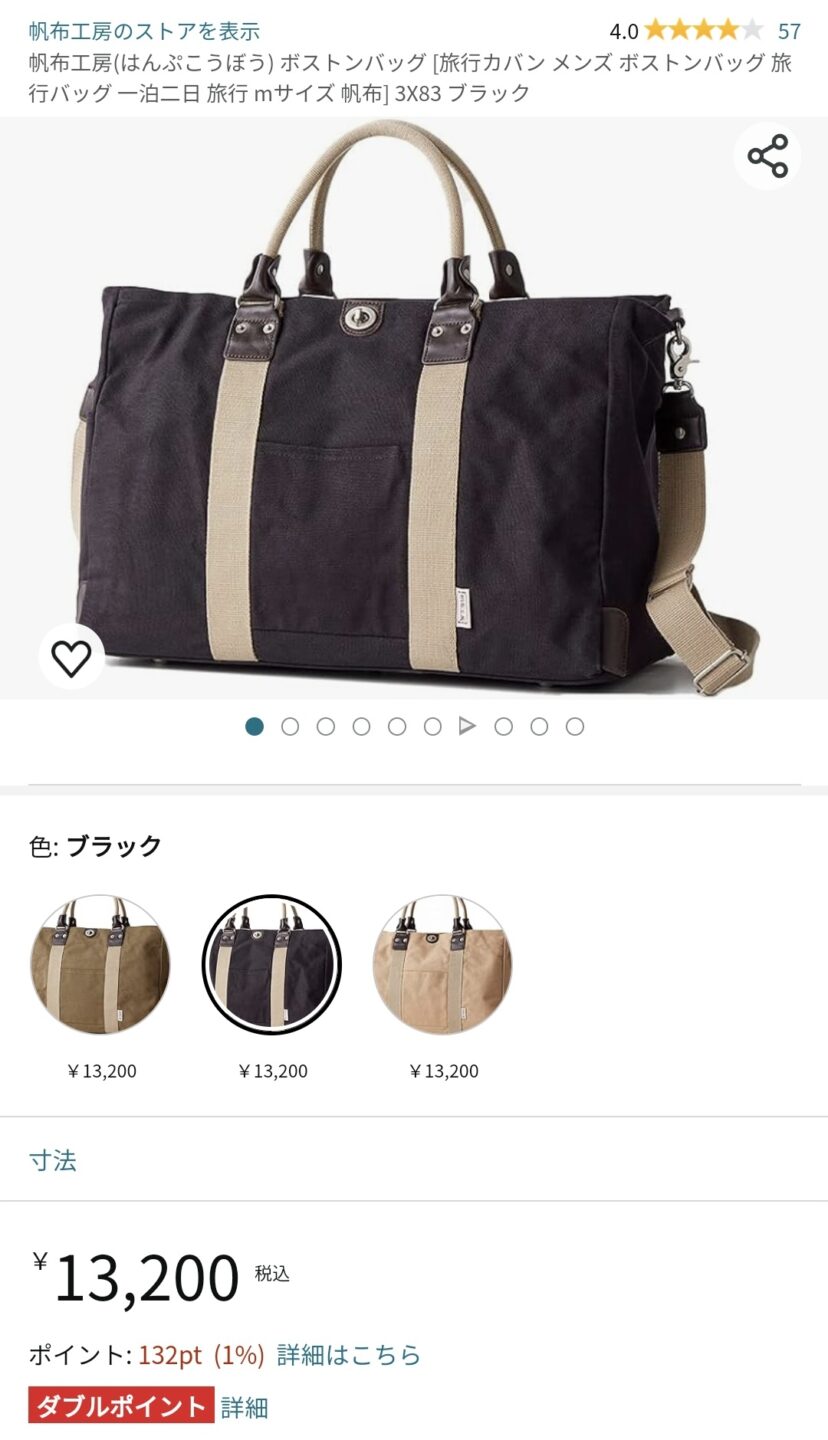This screenshot has height=1440, width=828.
Task: Add bag to wishlist with heart icon
Action: pos(71,657)
